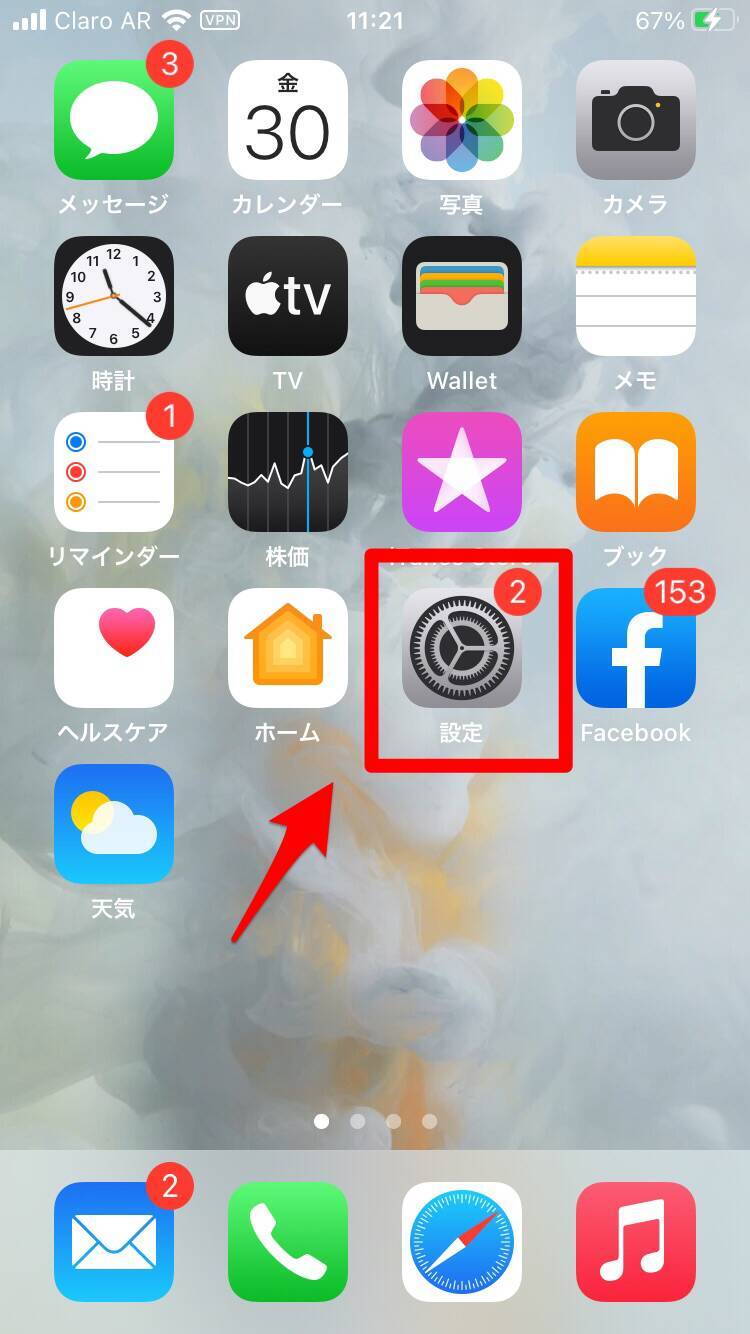
Task: Open Mail from the dock
Action: pyautogui.click(x=114, y=1242)
